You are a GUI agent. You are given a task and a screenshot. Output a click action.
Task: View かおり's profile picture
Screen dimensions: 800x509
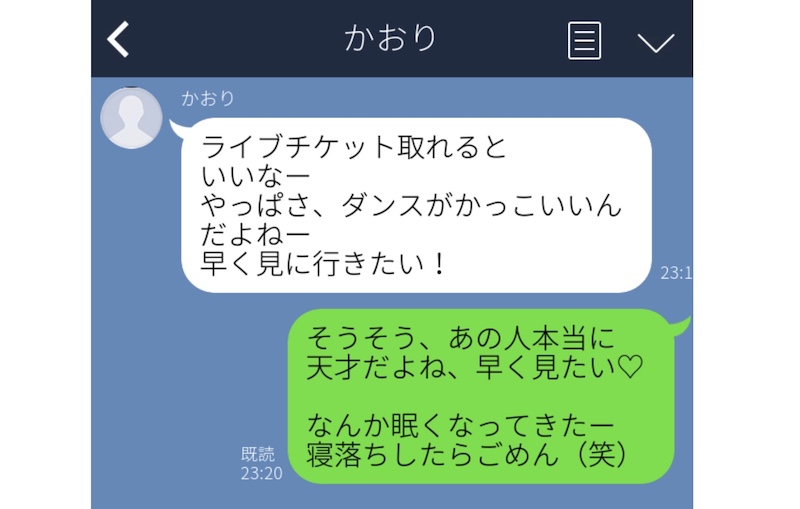coord(132,118)
